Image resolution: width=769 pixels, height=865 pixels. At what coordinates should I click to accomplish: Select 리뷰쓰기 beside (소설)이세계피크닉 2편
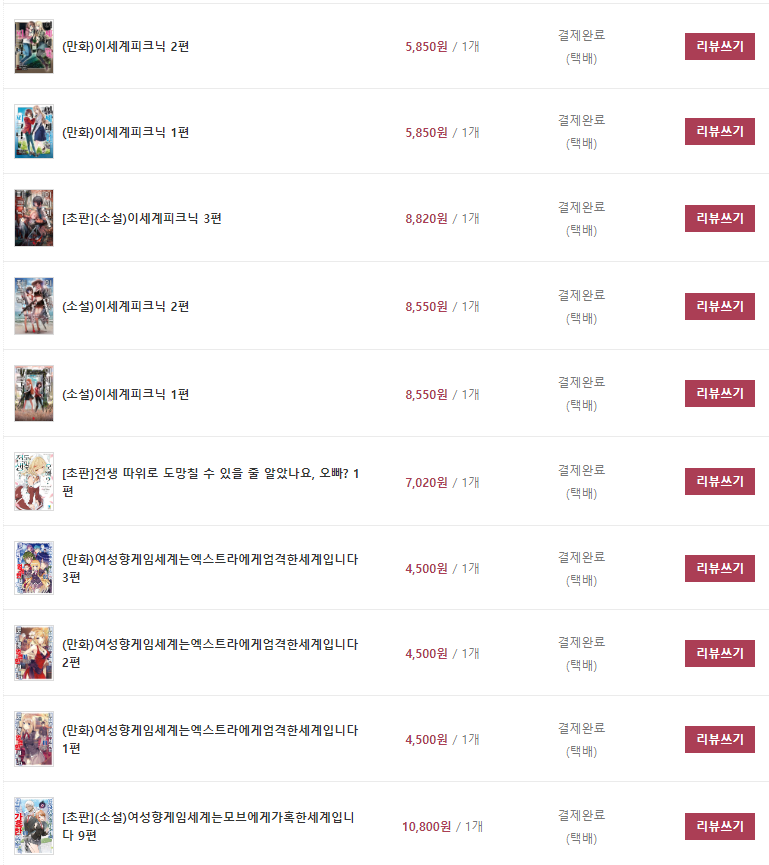[x=719, y=307]
